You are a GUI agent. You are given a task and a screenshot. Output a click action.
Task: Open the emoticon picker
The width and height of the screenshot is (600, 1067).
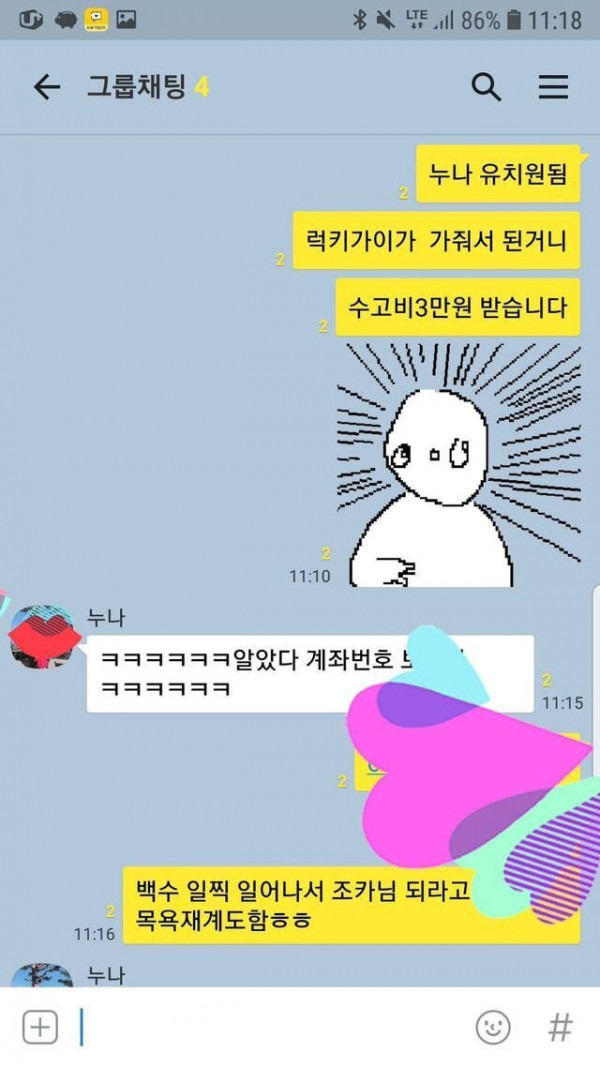492,1027
